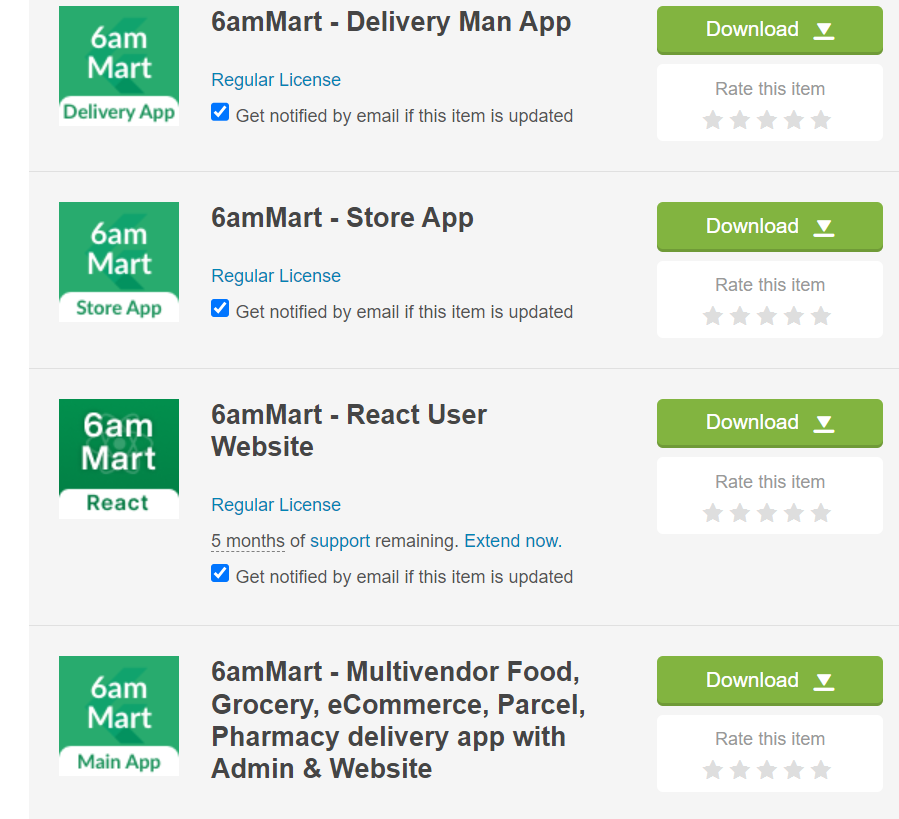Give Store App a one-star rating
Screen dimensions: 899x819
tap(713, 317)
